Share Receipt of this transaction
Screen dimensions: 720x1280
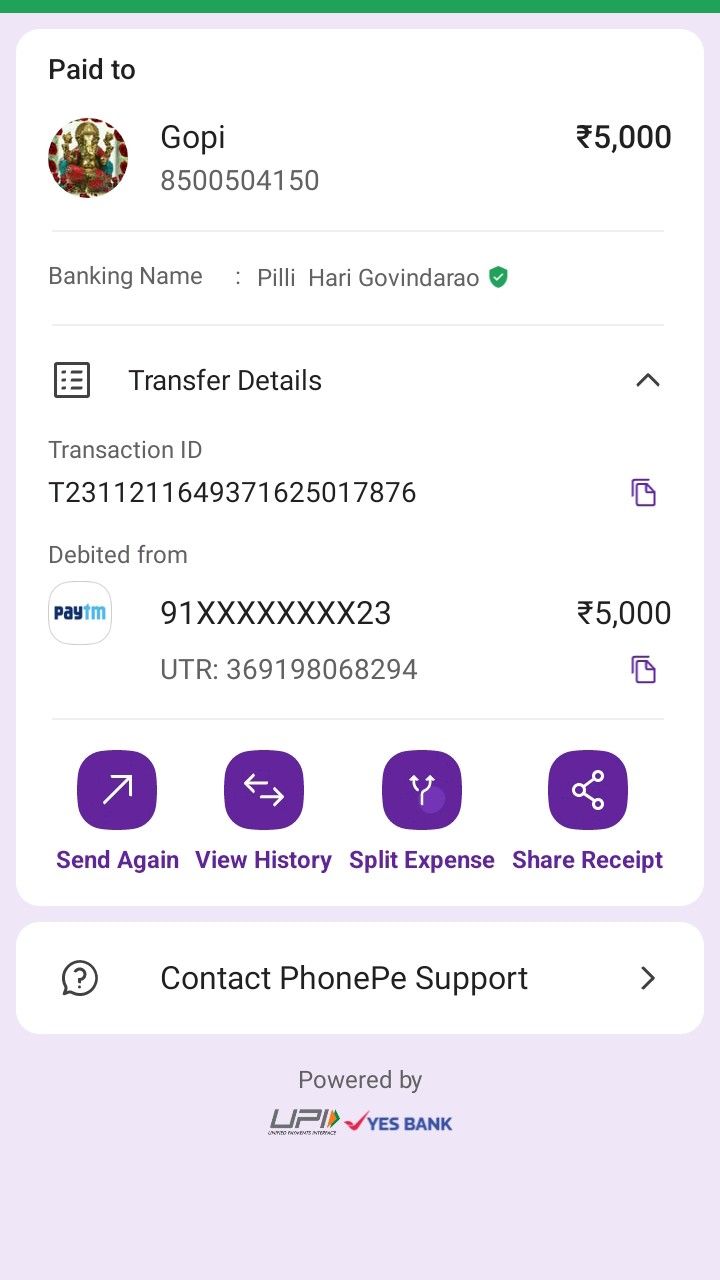(587, 790)
